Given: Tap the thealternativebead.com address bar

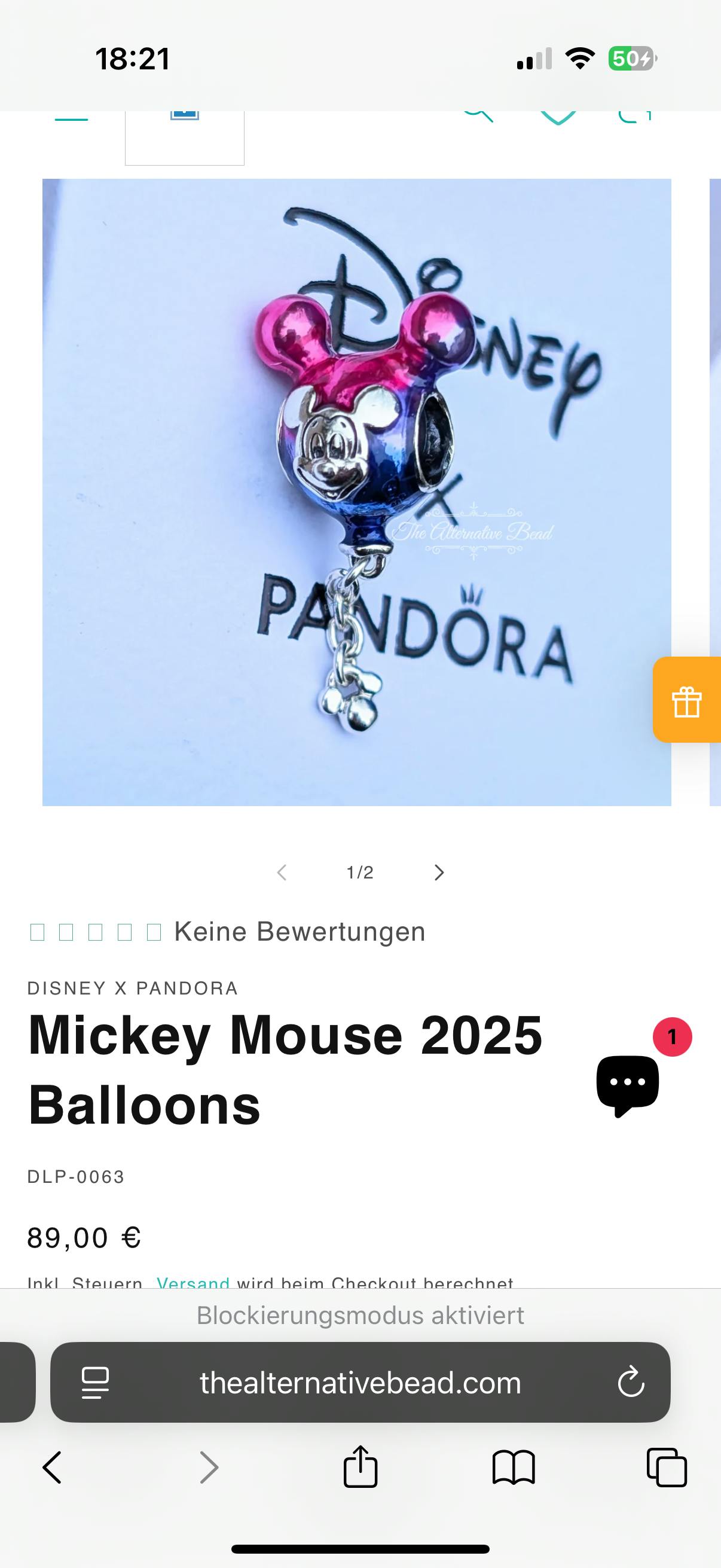Looking at the screenshot, I should 360,1383.
